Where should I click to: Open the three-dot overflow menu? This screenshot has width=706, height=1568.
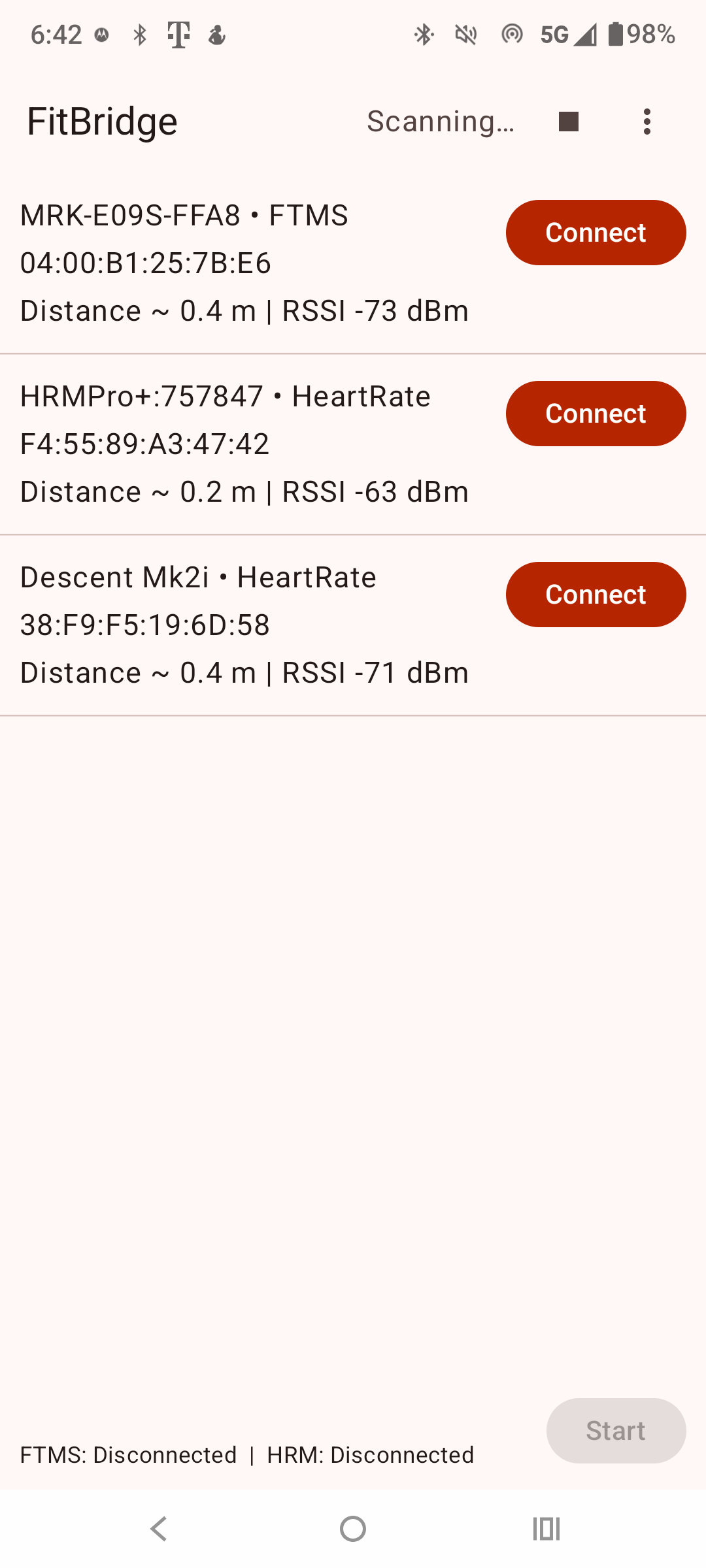647,120
